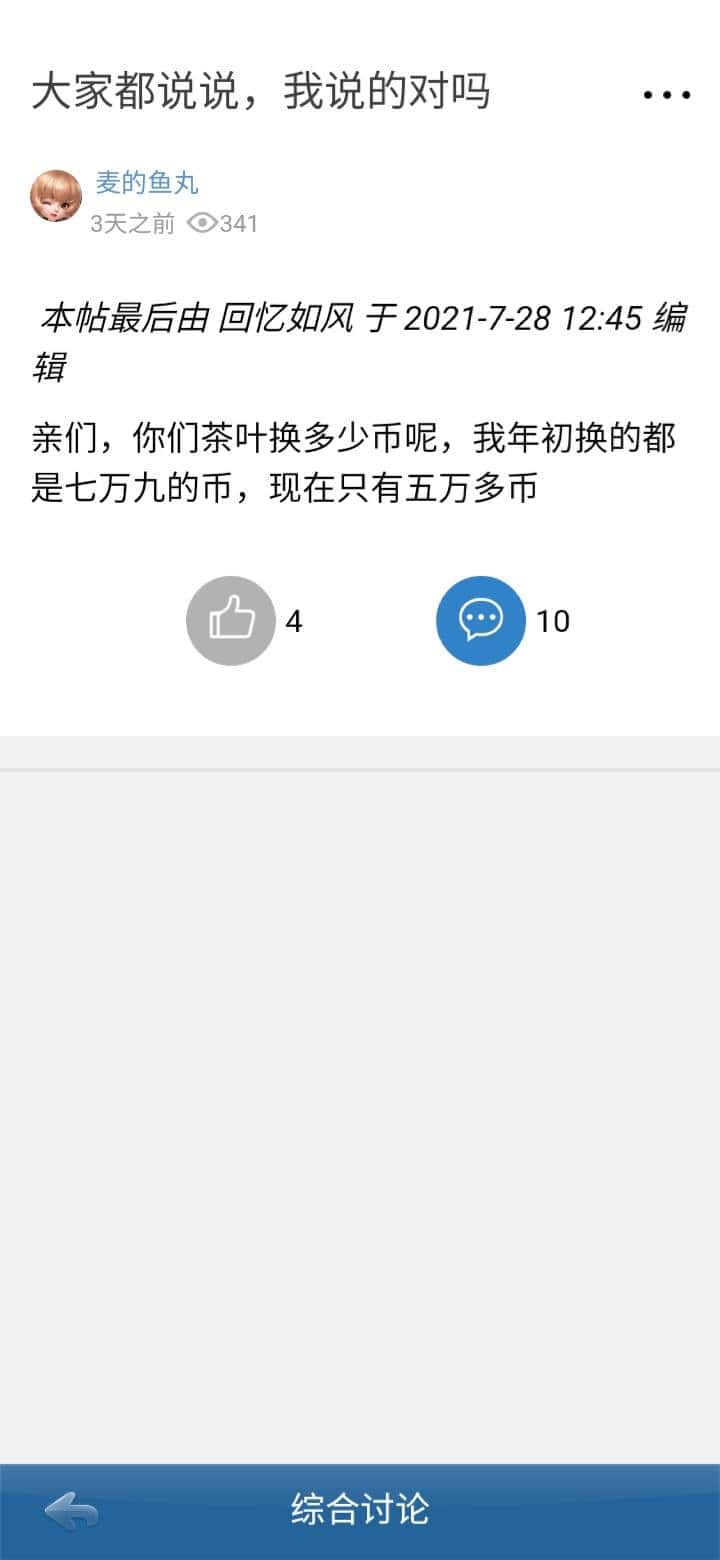Expand post options via the ellipsis
This screenshot has height=1560, width=720.
(666, 93)
